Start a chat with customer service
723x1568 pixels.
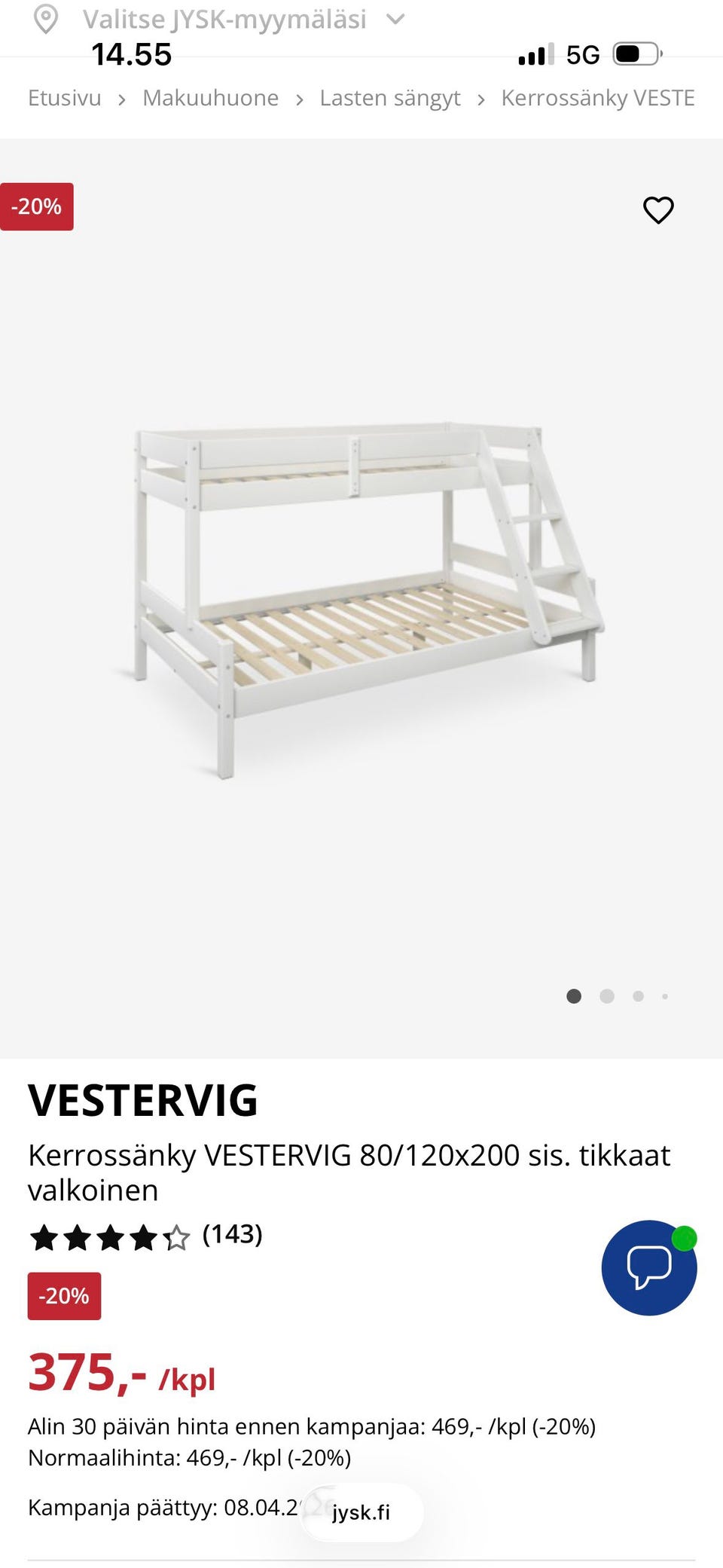(x=648, y=1267)
